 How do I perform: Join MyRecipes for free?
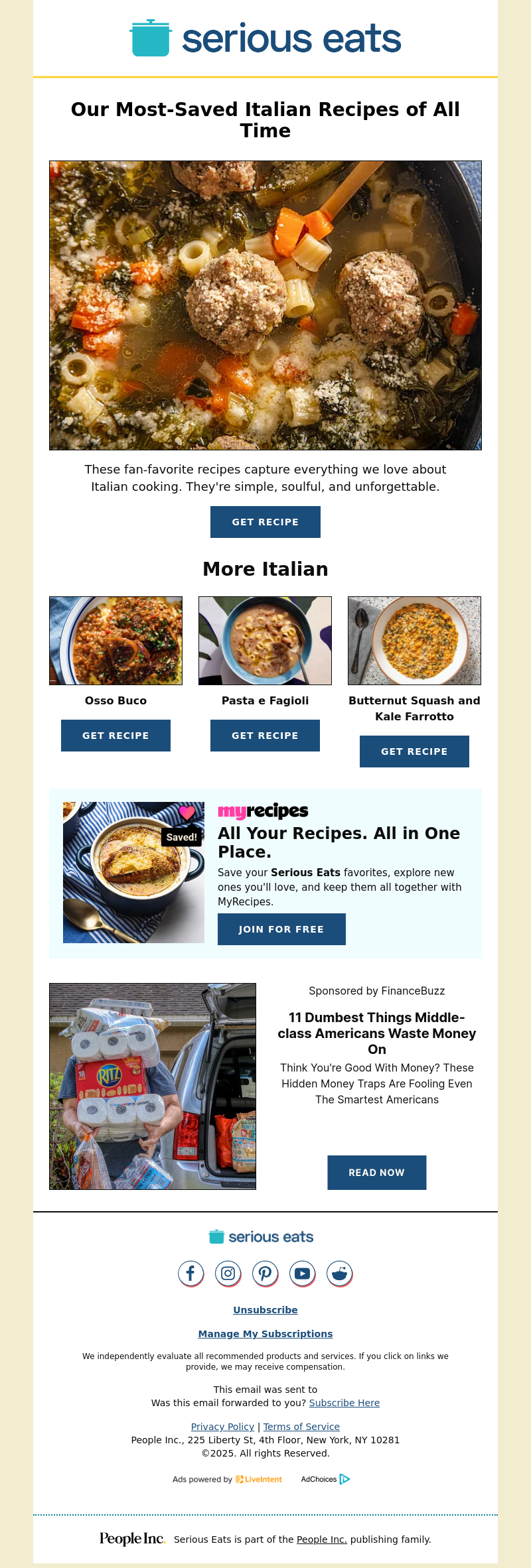(x=281, y=929)
